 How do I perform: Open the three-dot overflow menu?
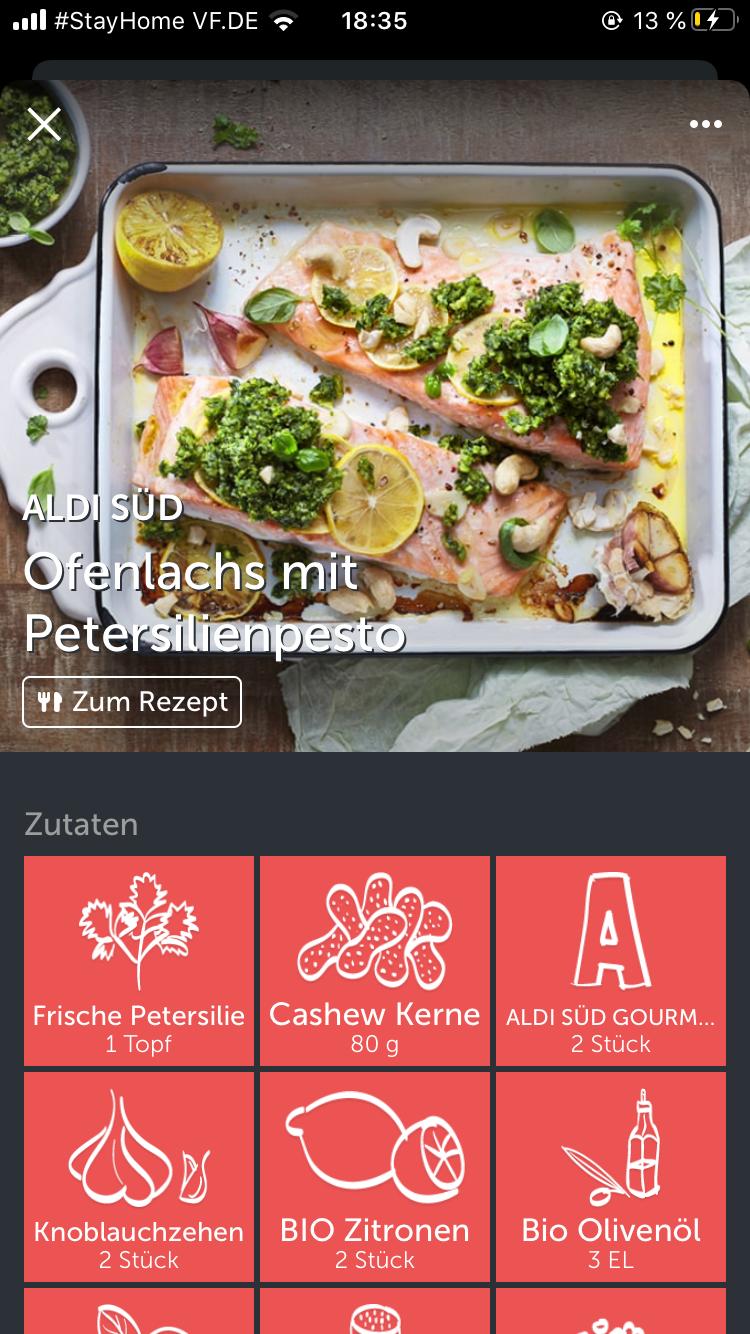(x=705, y=124)
